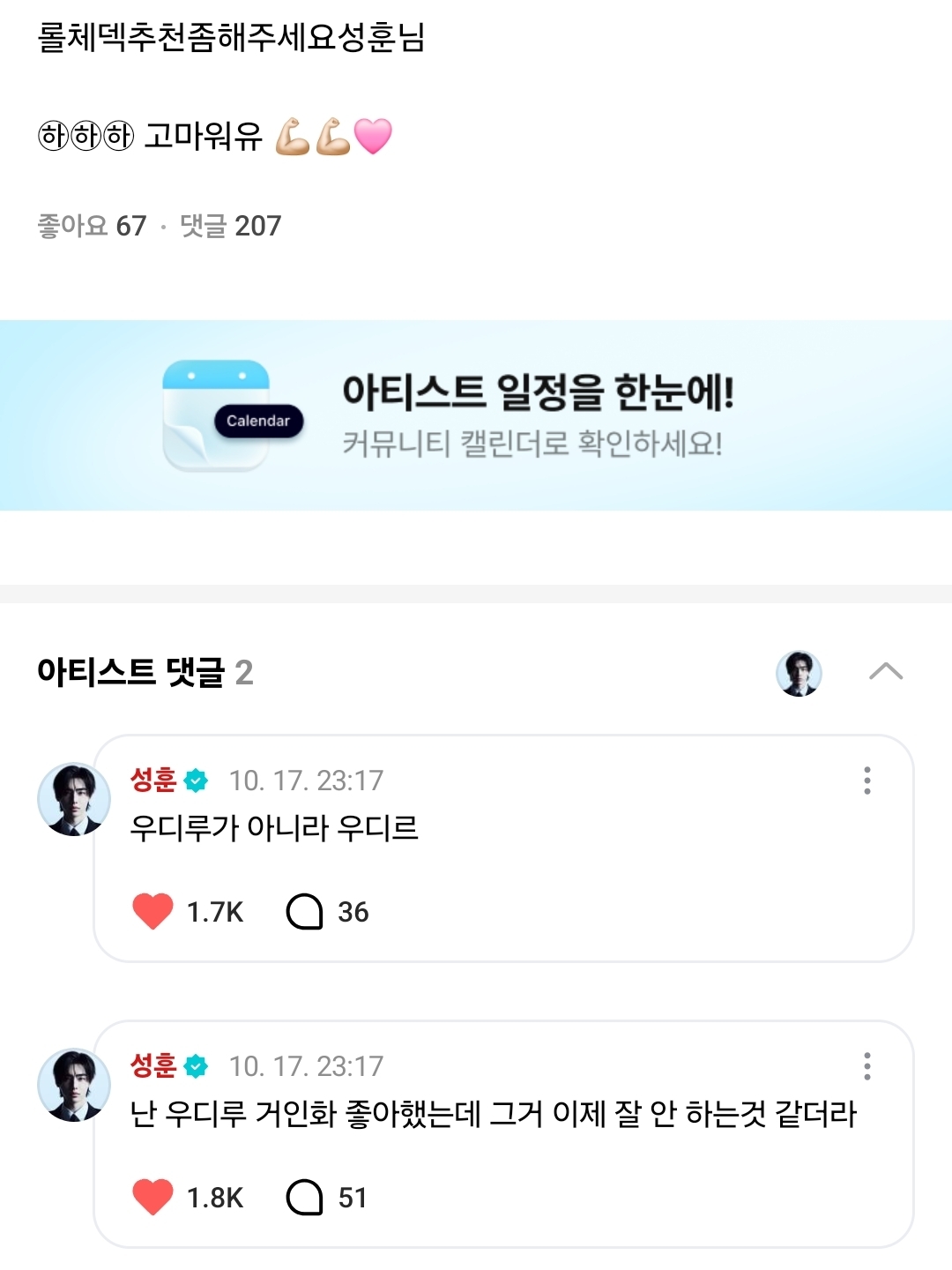Screen dimensions: 952x1270
Task: Open options for the 우디루 거인화 comment
Action: click(867, 1066)
